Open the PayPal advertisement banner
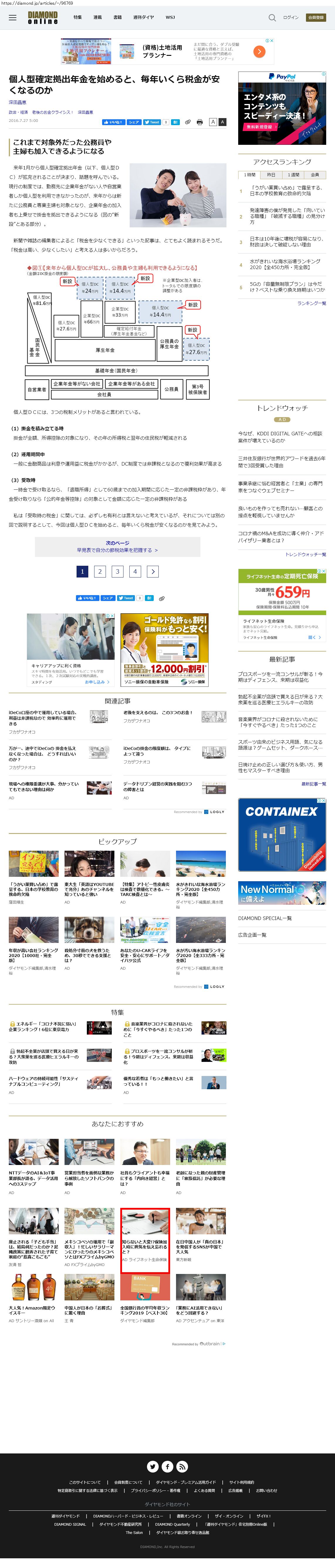The height and width of the screenshot is (1568, 335). point(282,108)
